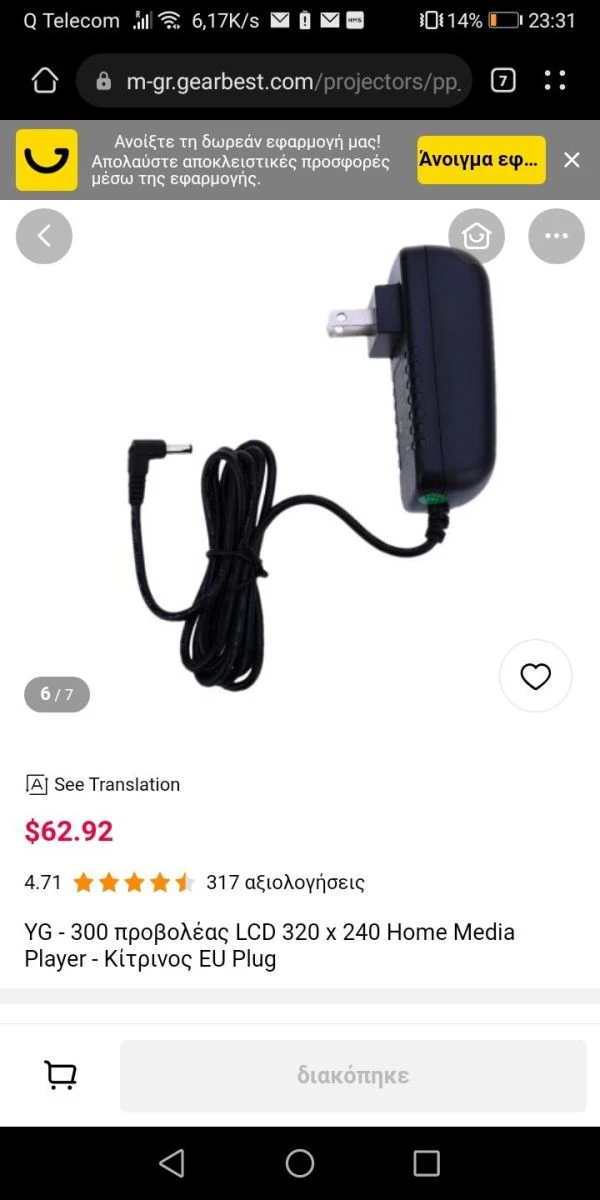Go to the system home screen
600x1200 pixels.
[300, 1163]
